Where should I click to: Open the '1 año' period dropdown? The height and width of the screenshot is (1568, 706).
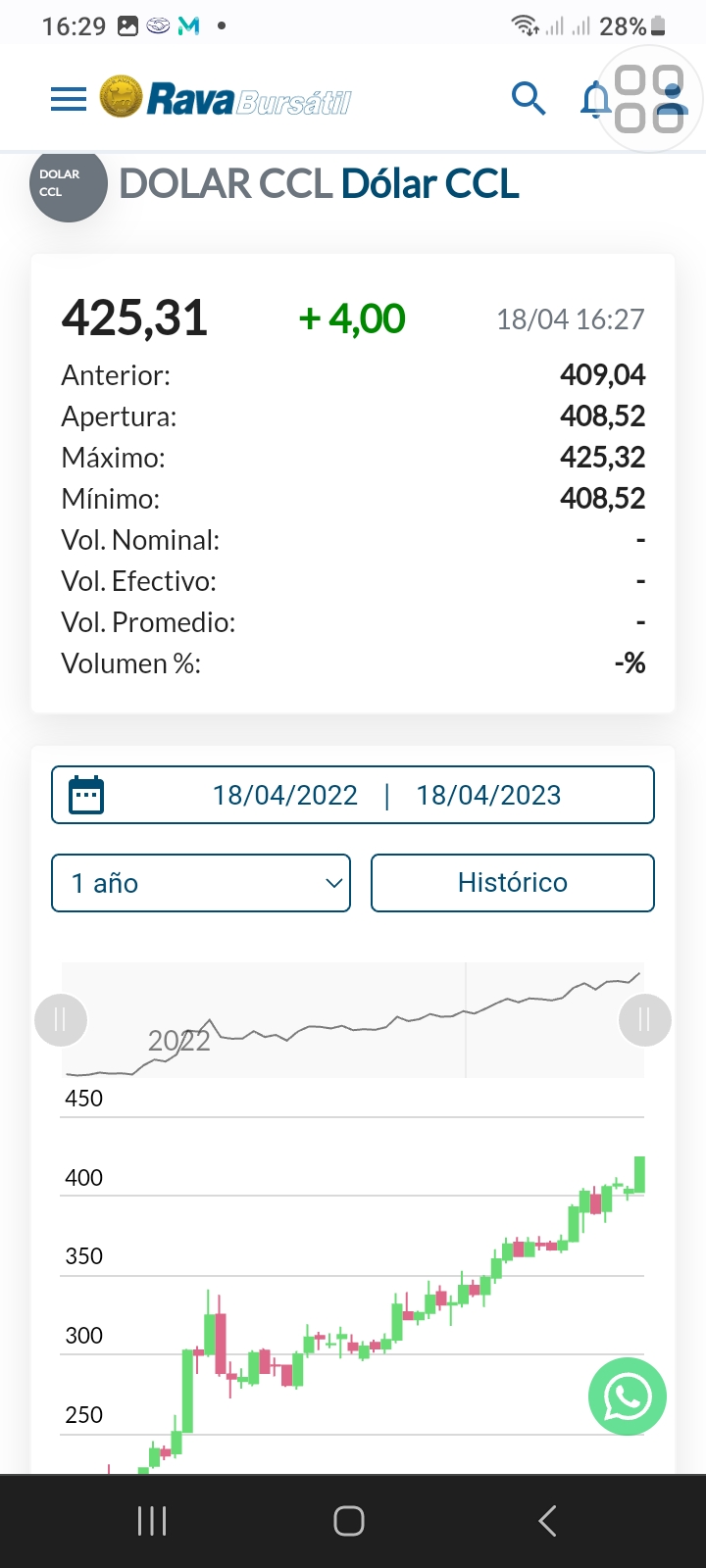(200, 882)
